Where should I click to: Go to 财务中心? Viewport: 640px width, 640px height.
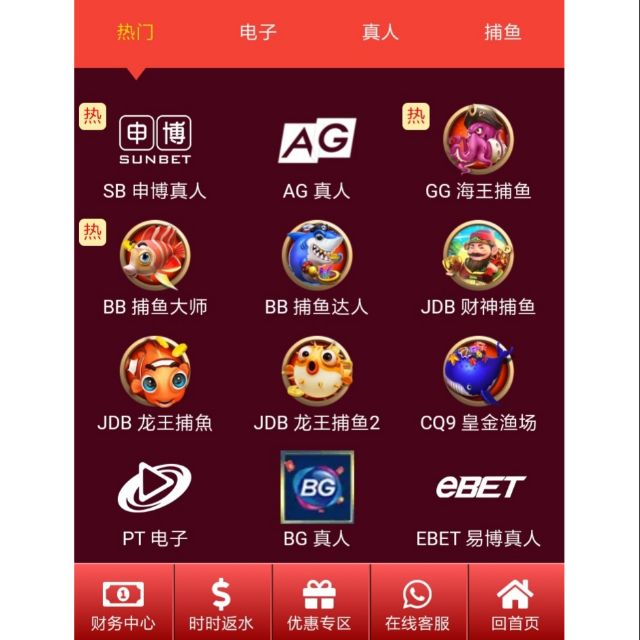click(x=123, y=603)
